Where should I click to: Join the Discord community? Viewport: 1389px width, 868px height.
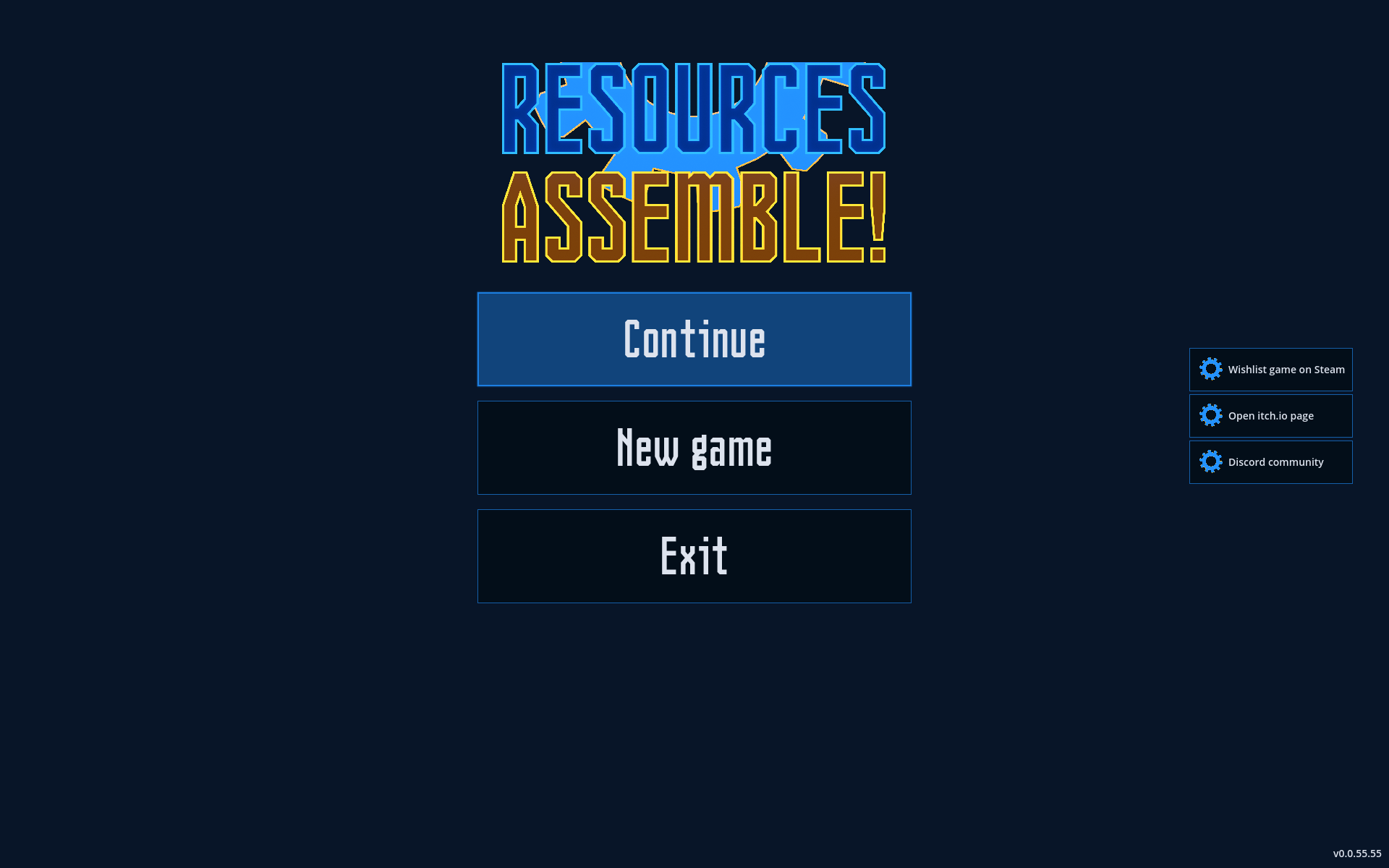(x=1270, y=462)
